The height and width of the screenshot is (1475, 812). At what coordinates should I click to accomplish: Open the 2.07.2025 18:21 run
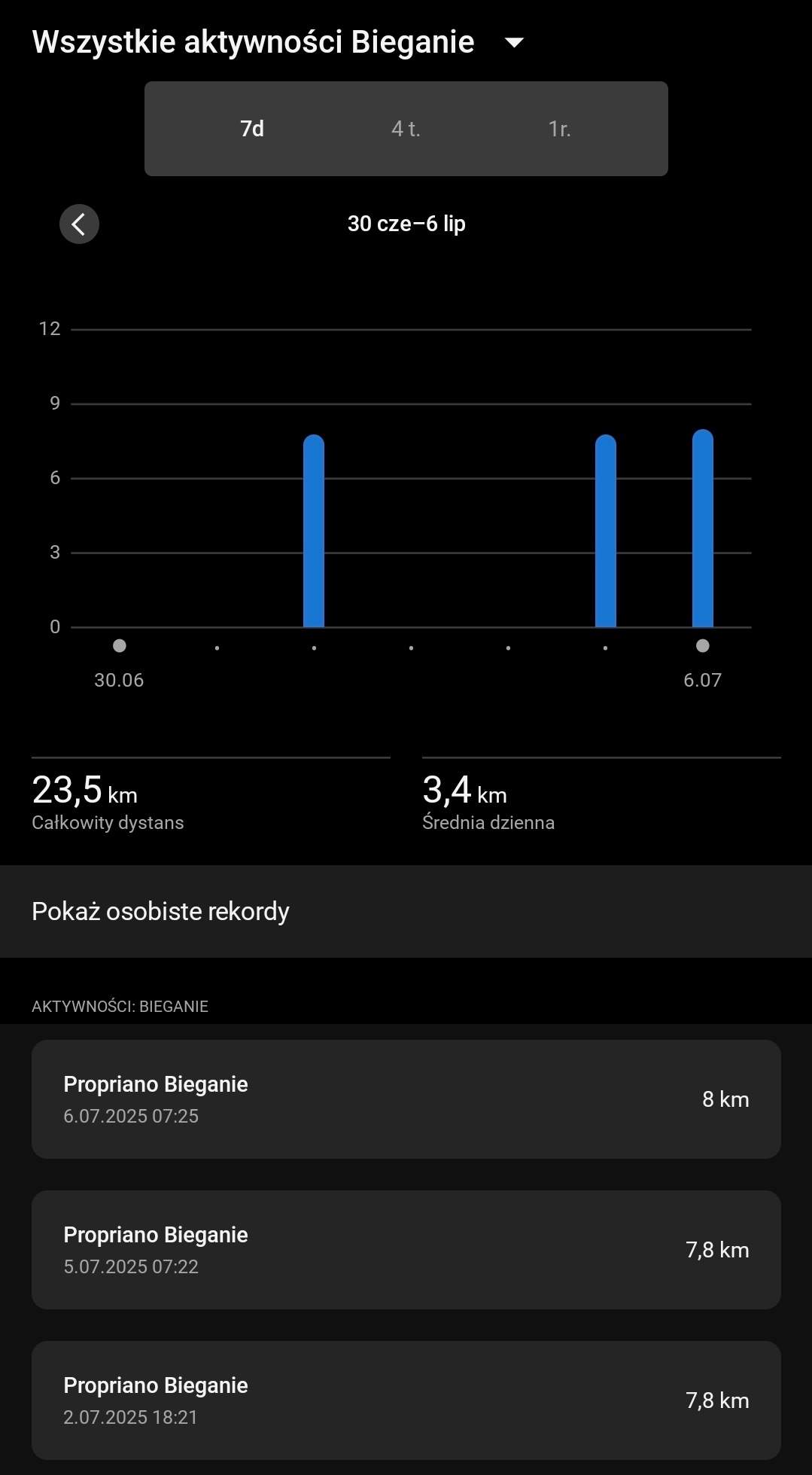coord(406,1400)
